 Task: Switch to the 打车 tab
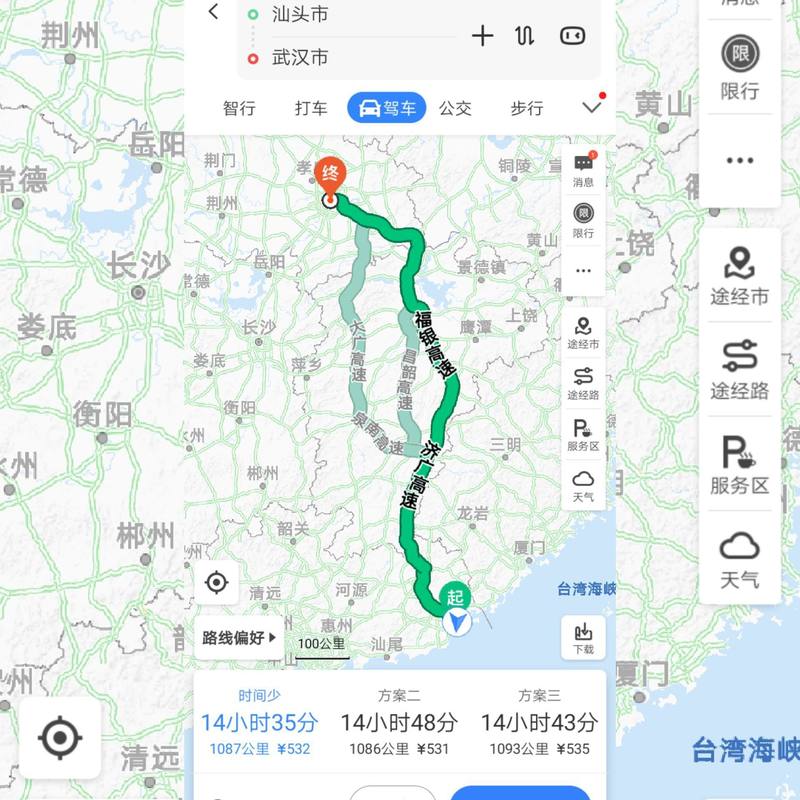click(311, 108)
